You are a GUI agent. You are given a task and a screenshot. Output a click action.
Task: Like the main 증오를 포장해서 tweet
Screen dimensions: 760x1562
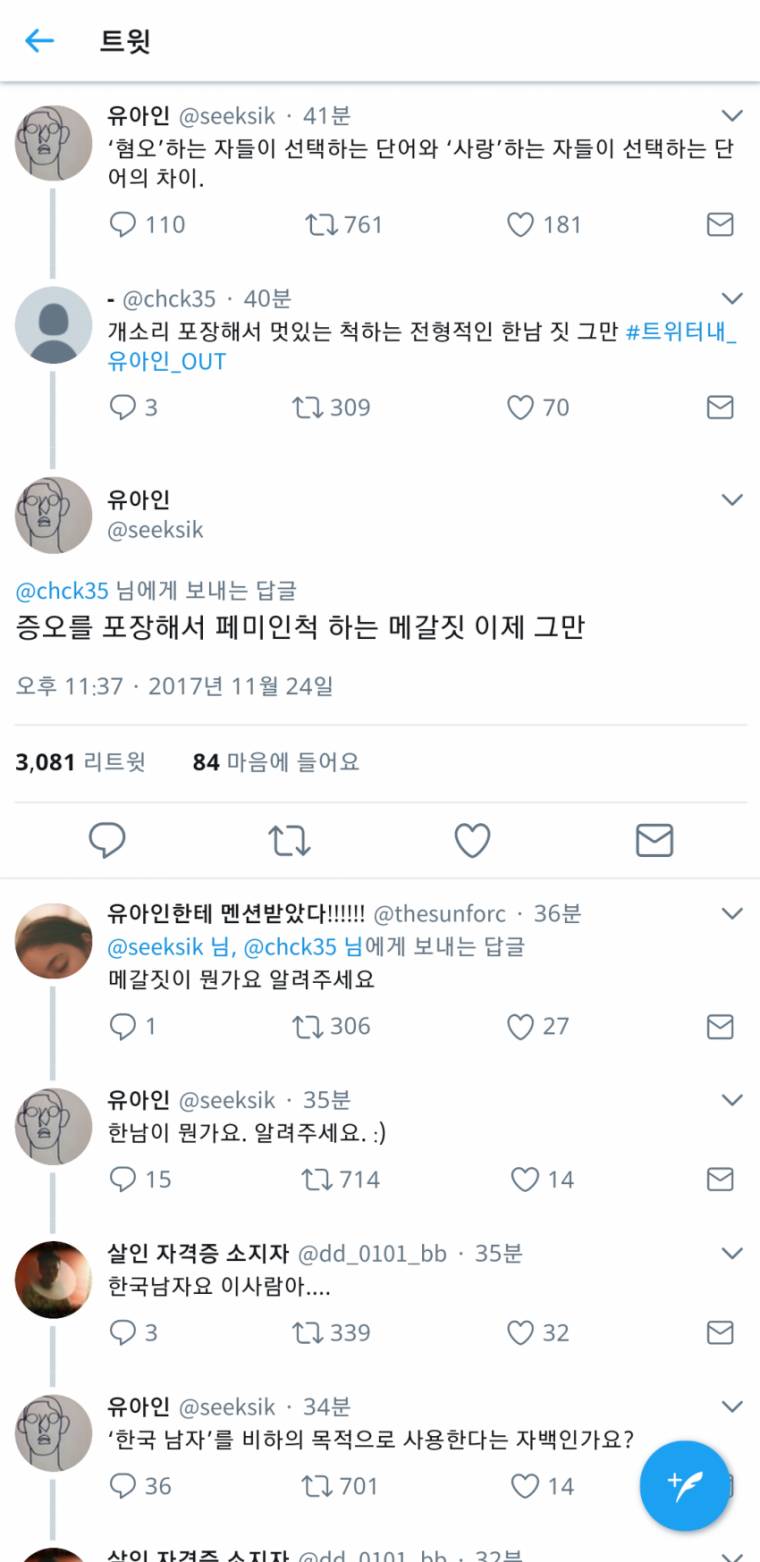(472, 841)
